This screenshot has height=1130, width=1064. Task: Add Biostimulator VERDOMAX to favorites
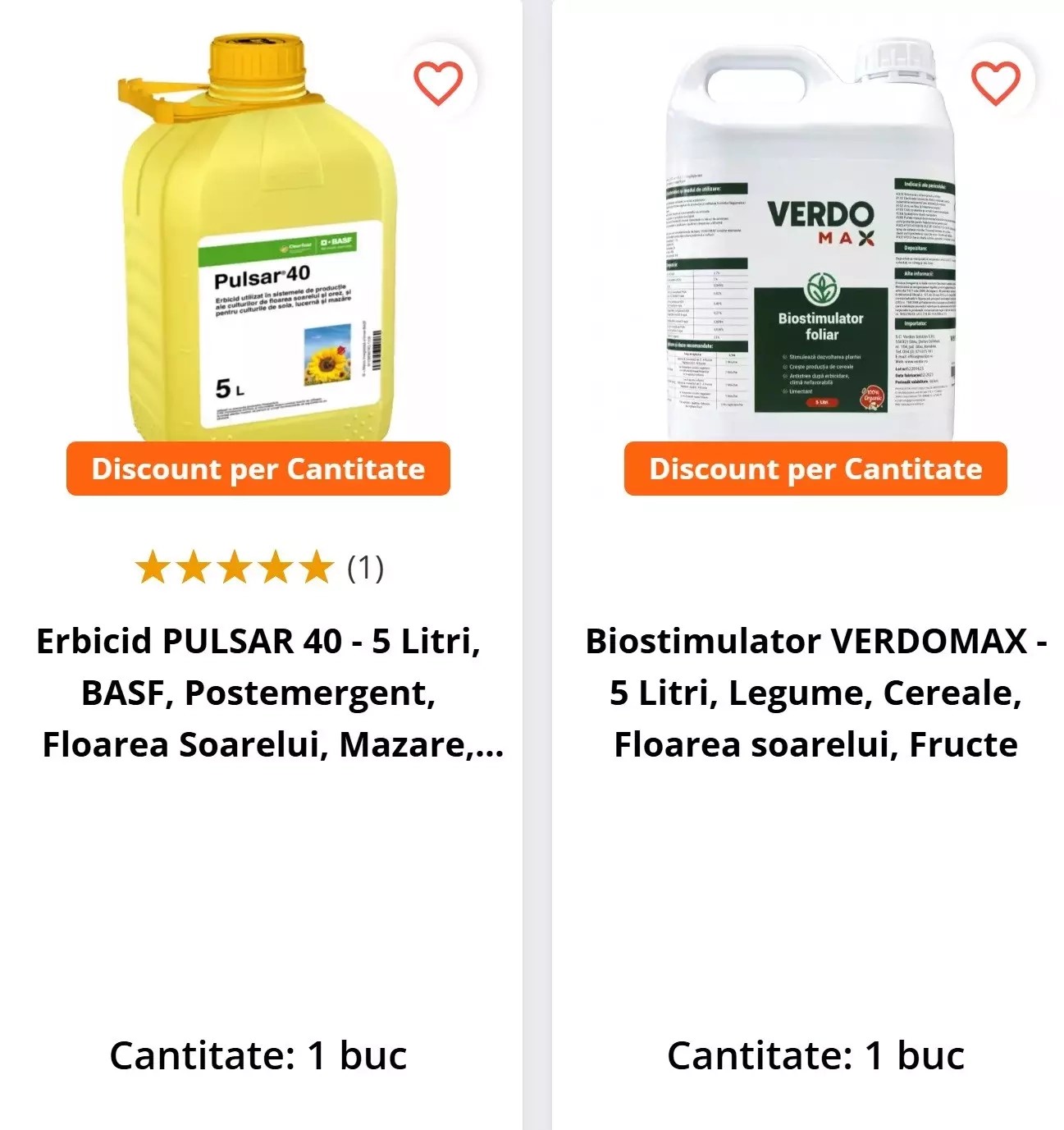[995, 83]
